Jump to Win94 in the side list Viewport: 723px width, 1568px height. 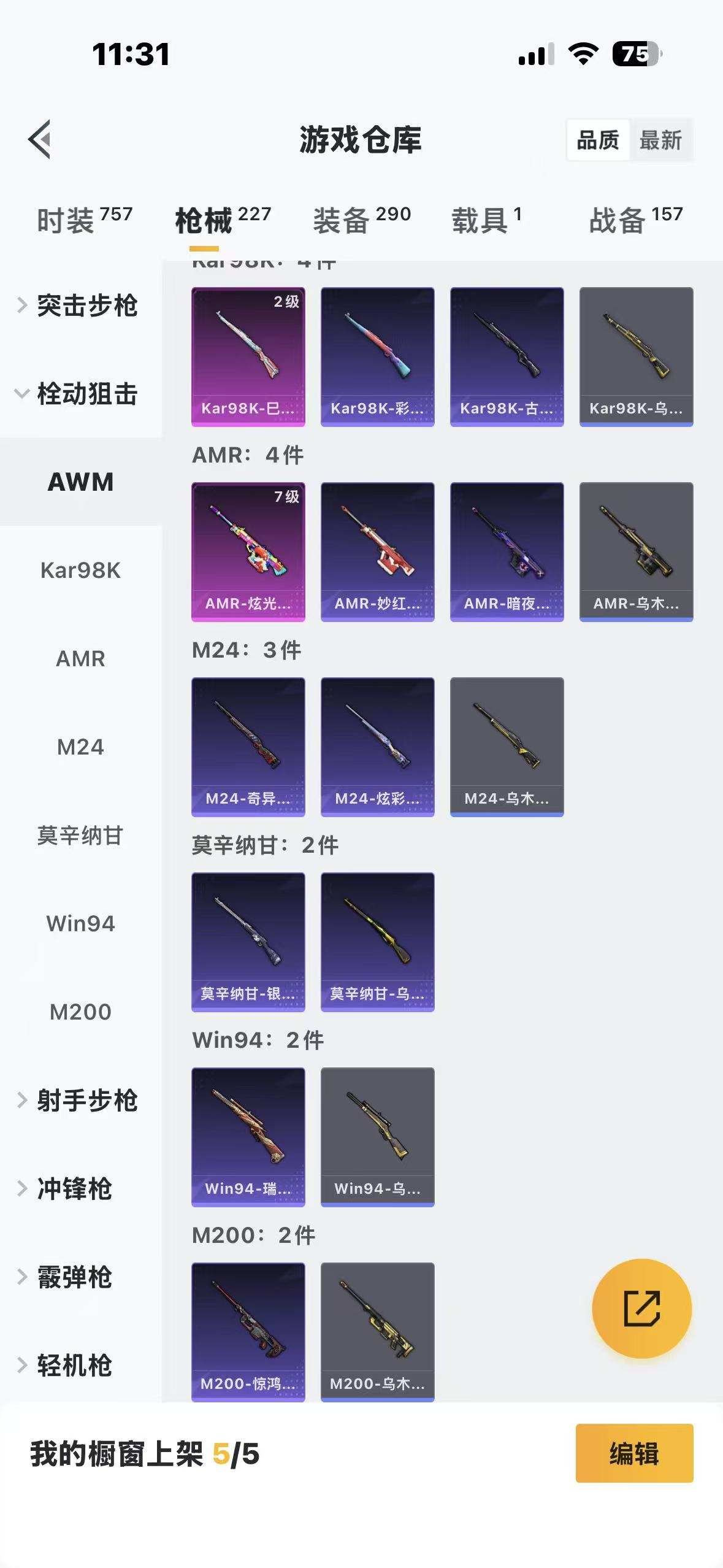tap(80, 924)
